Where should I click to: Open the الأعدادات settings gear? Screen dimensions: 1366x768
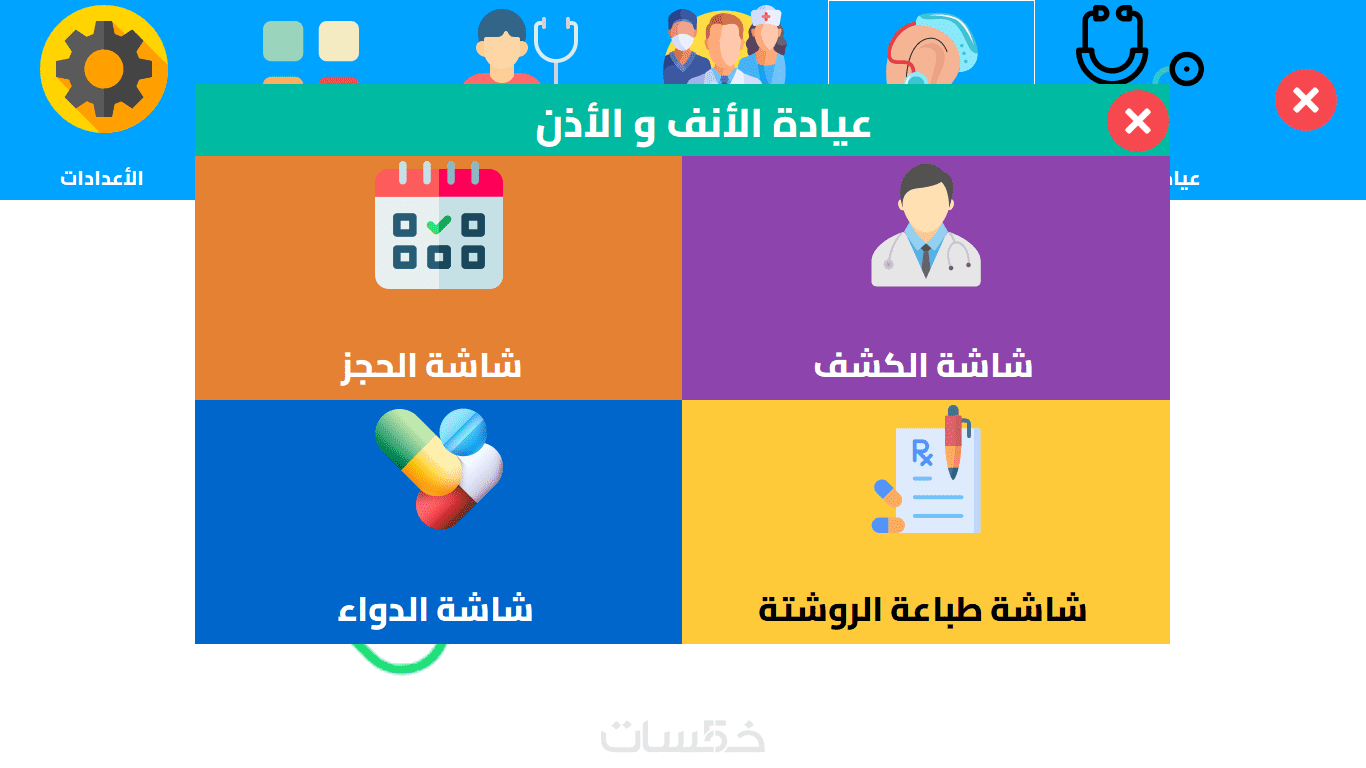point(103,70)
